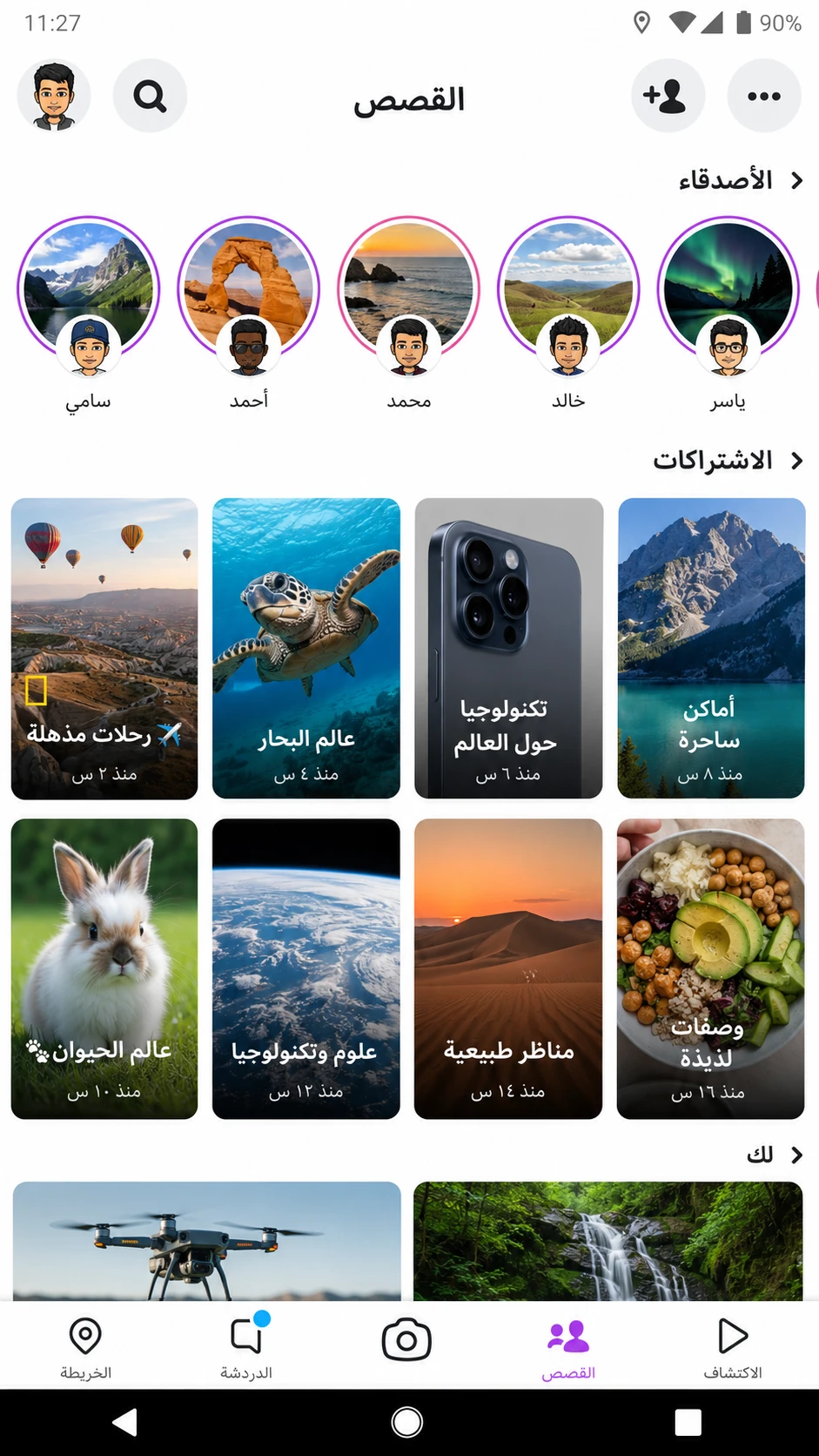The image size is (819, 1456).
Task: Expand the الاشتراكات section
Action: (728, 460)
